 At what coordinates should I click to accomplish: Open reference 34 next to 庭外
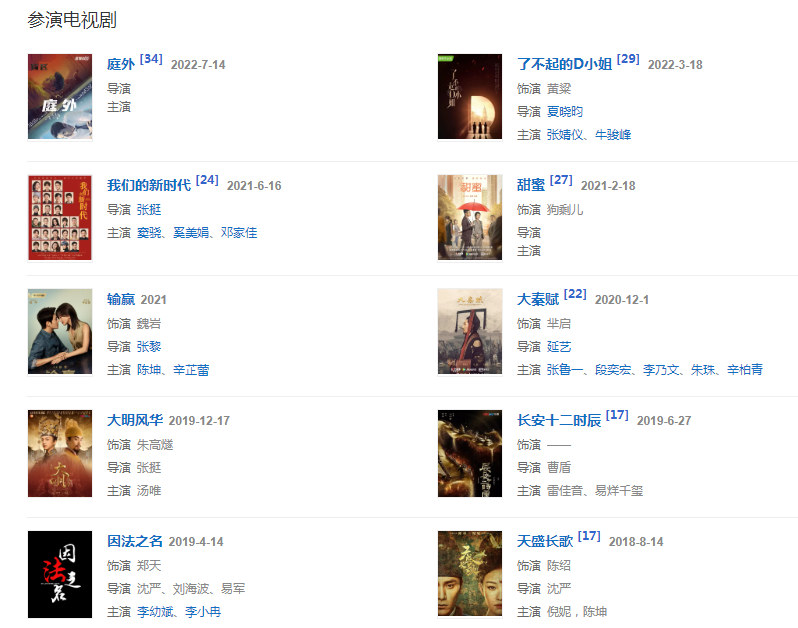[x=151, y=59]
